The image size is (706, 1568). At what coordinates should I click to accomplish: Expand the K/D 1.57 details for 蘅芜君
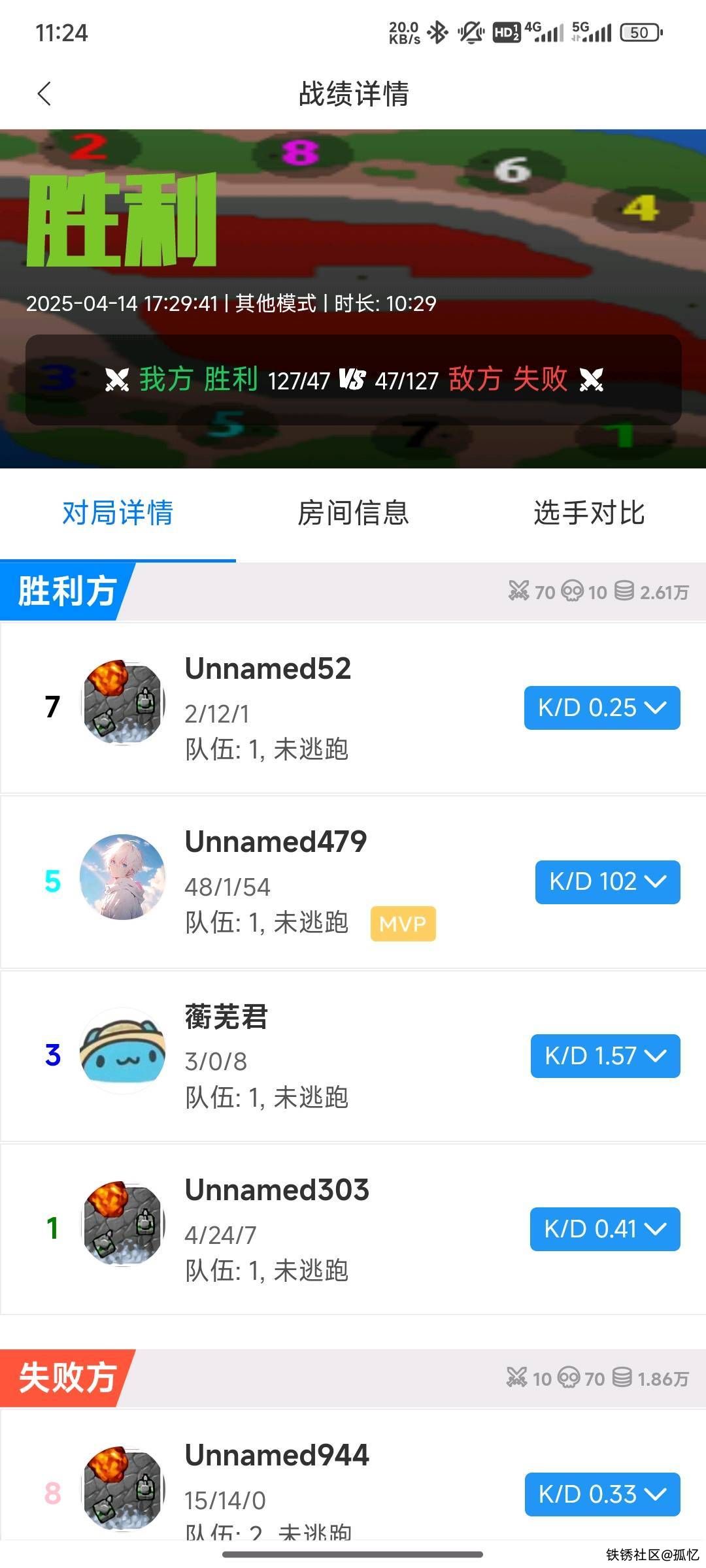click(605, 1056)
